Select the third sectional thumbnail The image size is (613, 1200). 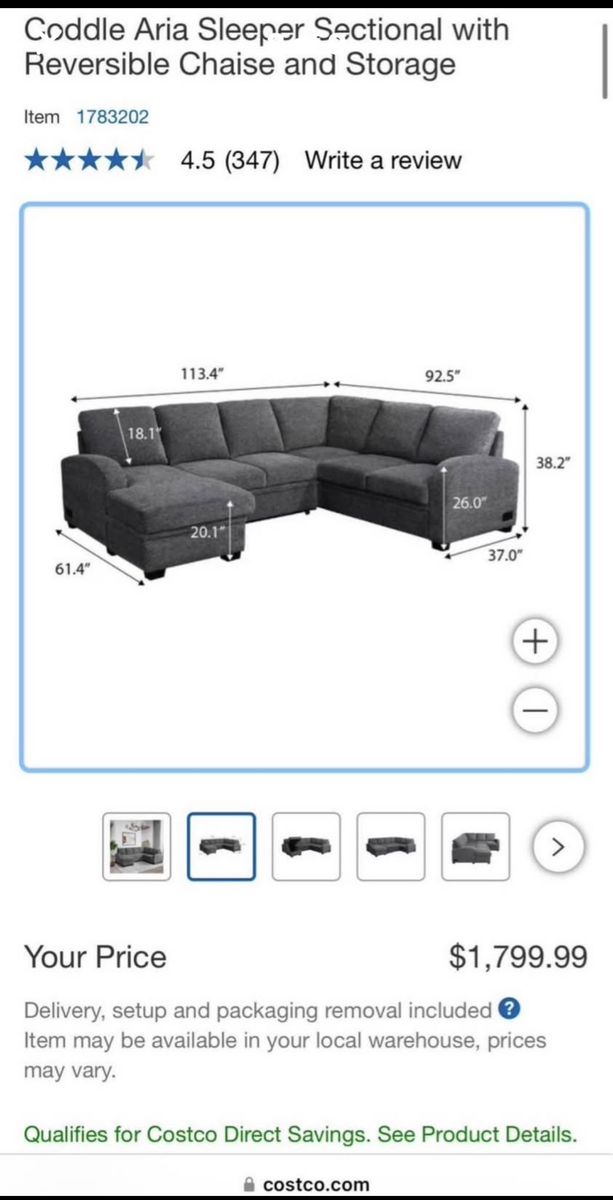click(306, 846)
